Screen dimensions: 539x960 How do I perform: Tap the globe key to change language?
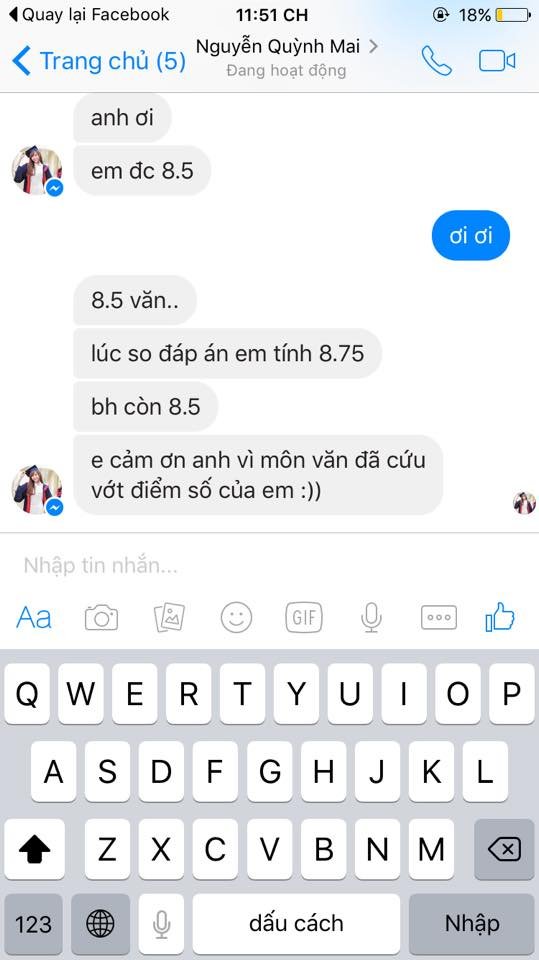click(100, 924)
